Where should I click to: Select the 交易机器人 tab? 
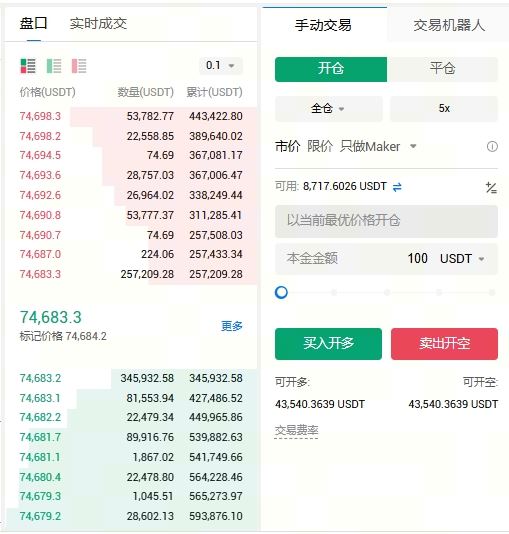pos(449,25)
